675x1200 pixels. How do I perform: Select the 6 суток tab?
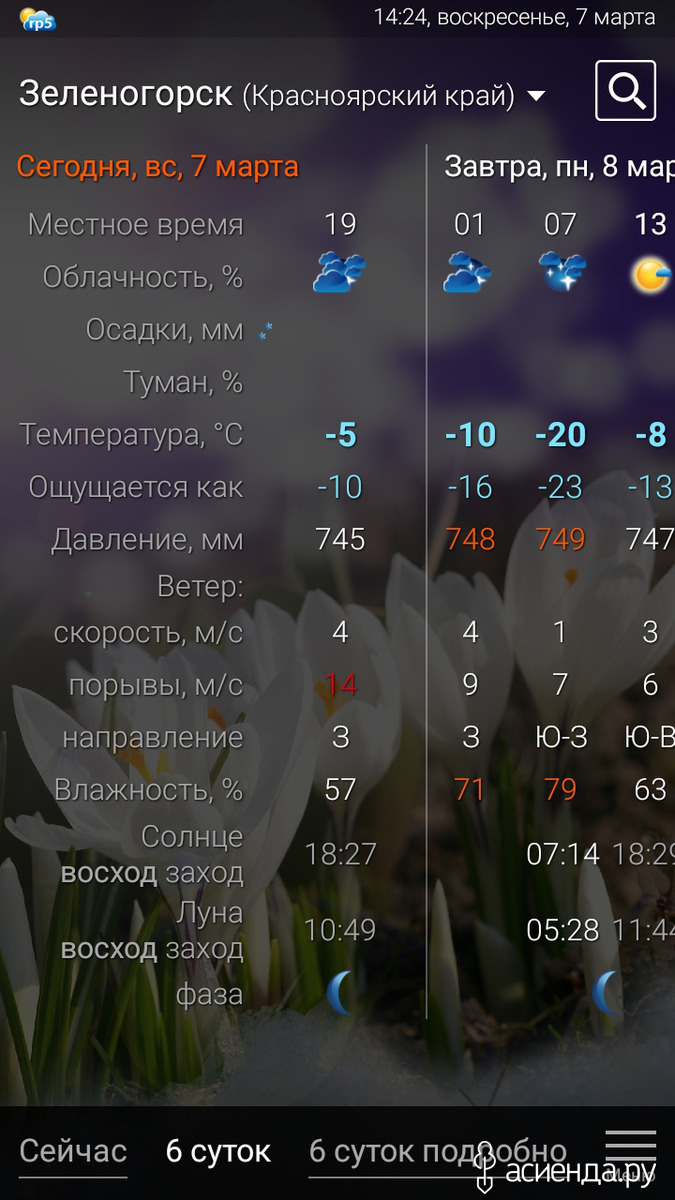click(x=218, y=1151)
